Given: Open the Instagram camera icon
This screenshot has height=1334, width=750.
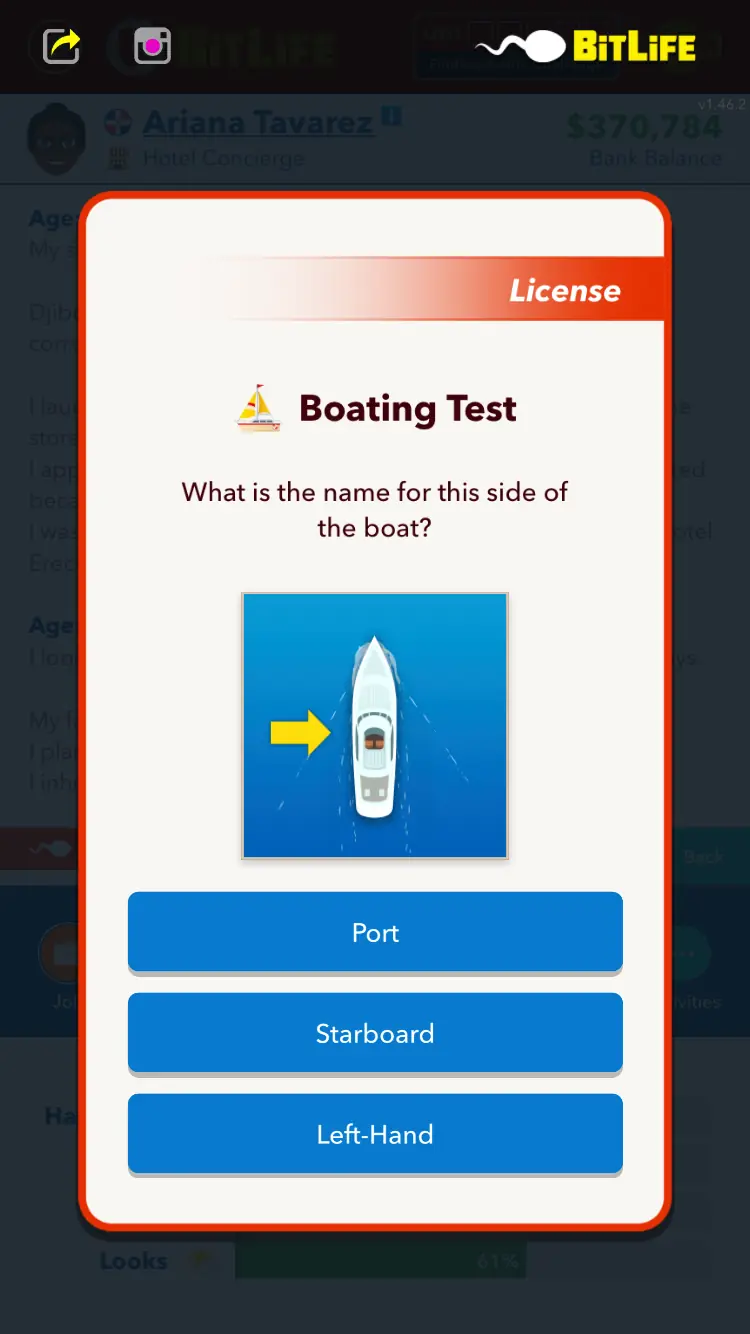Looking at the screenshot, I should pos(153,46).
